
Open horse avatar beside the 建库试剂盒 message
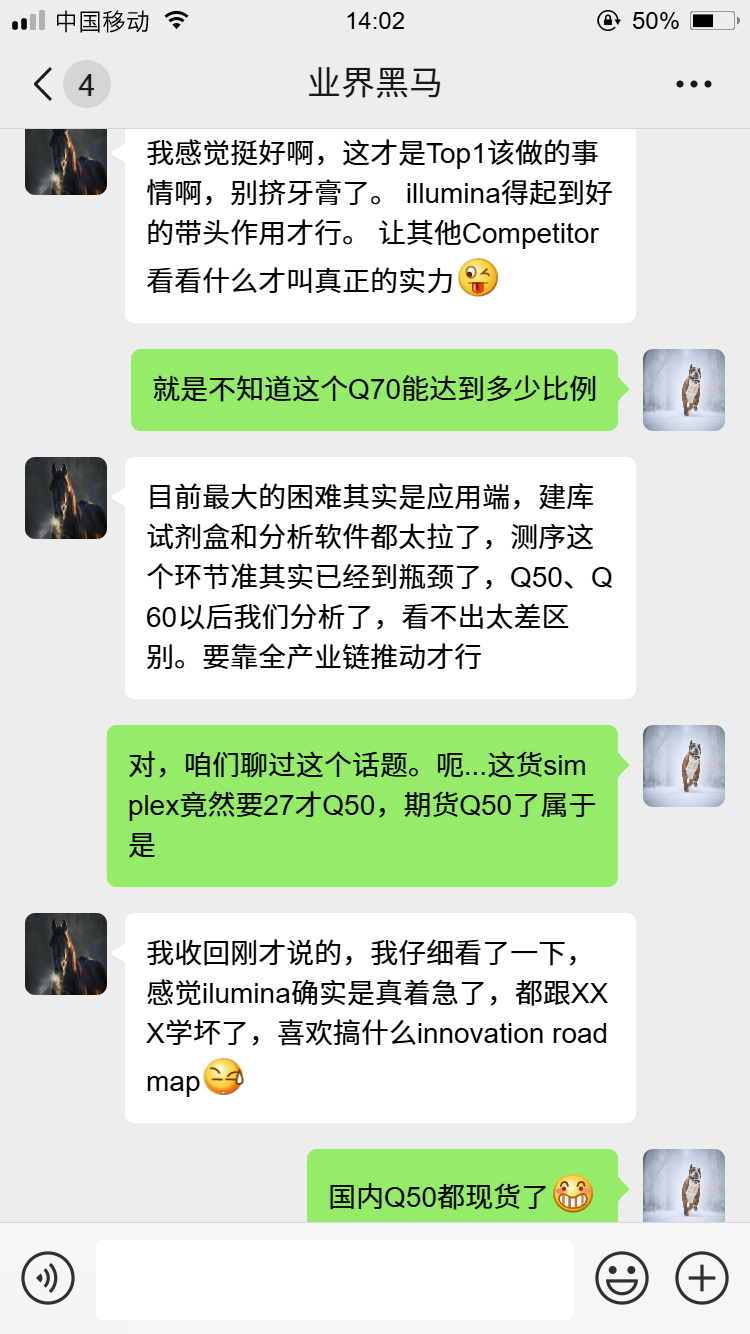point(66,498)
